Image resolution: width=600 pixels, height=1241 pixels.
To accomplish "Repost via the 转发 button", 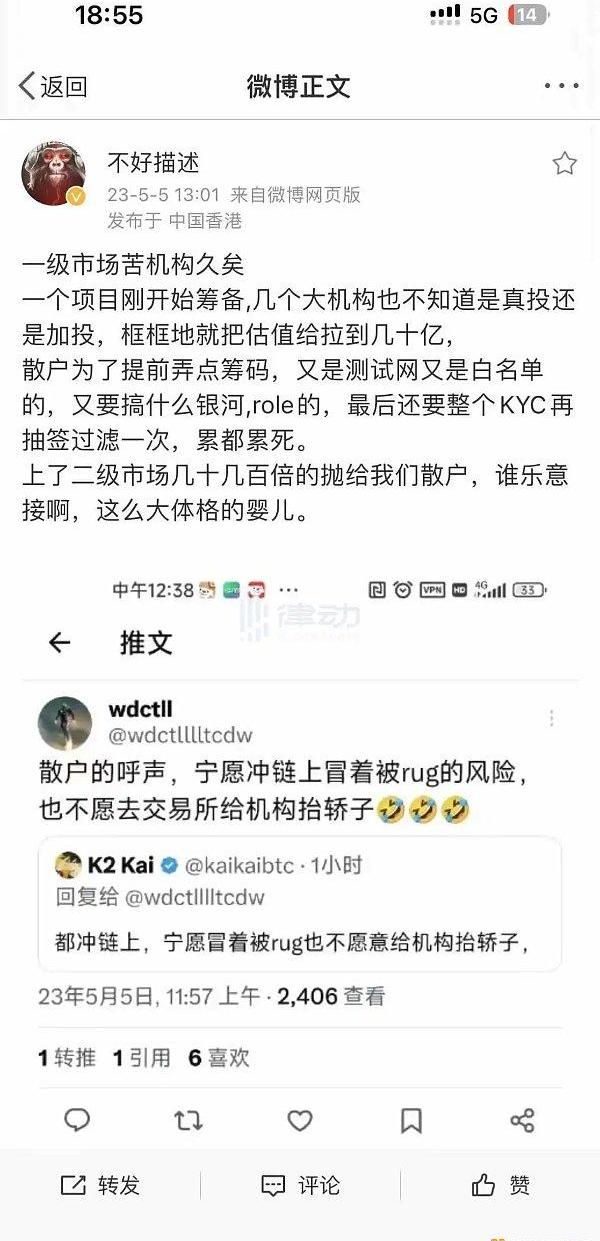I will [x=100, y=1185].
